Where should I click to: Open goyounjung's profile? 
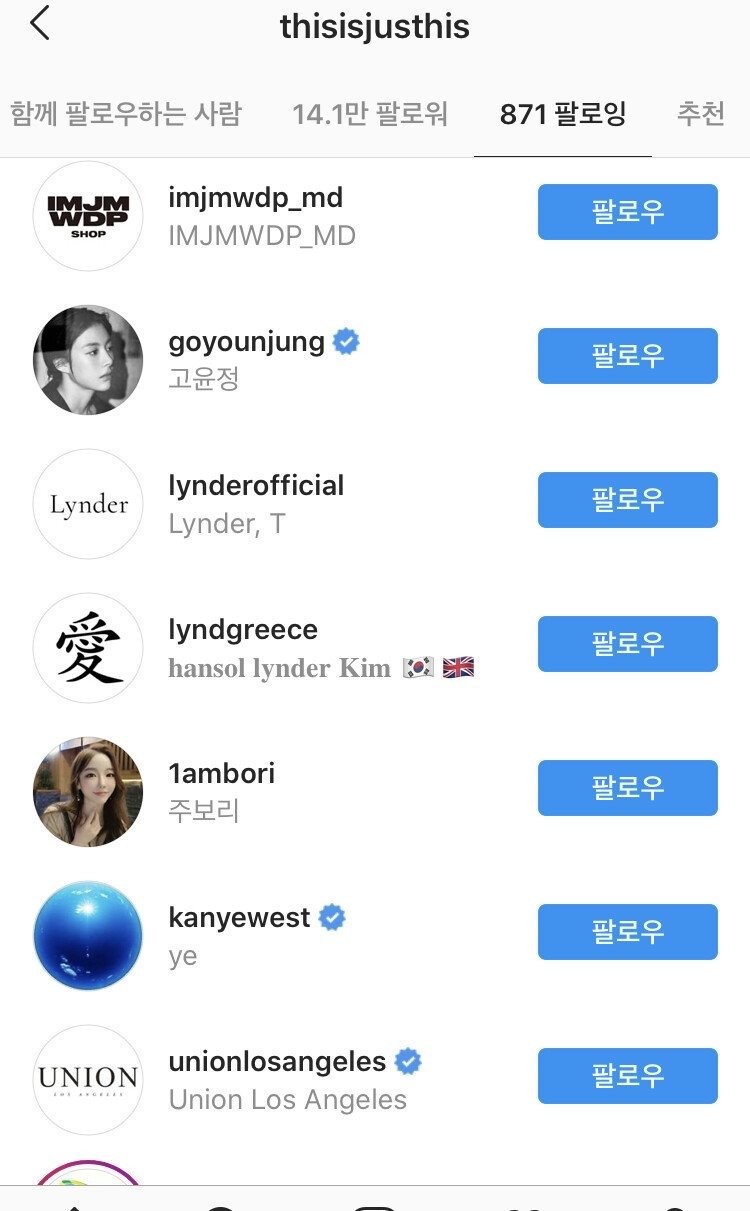pyautogui.click(x=246, y=343)
